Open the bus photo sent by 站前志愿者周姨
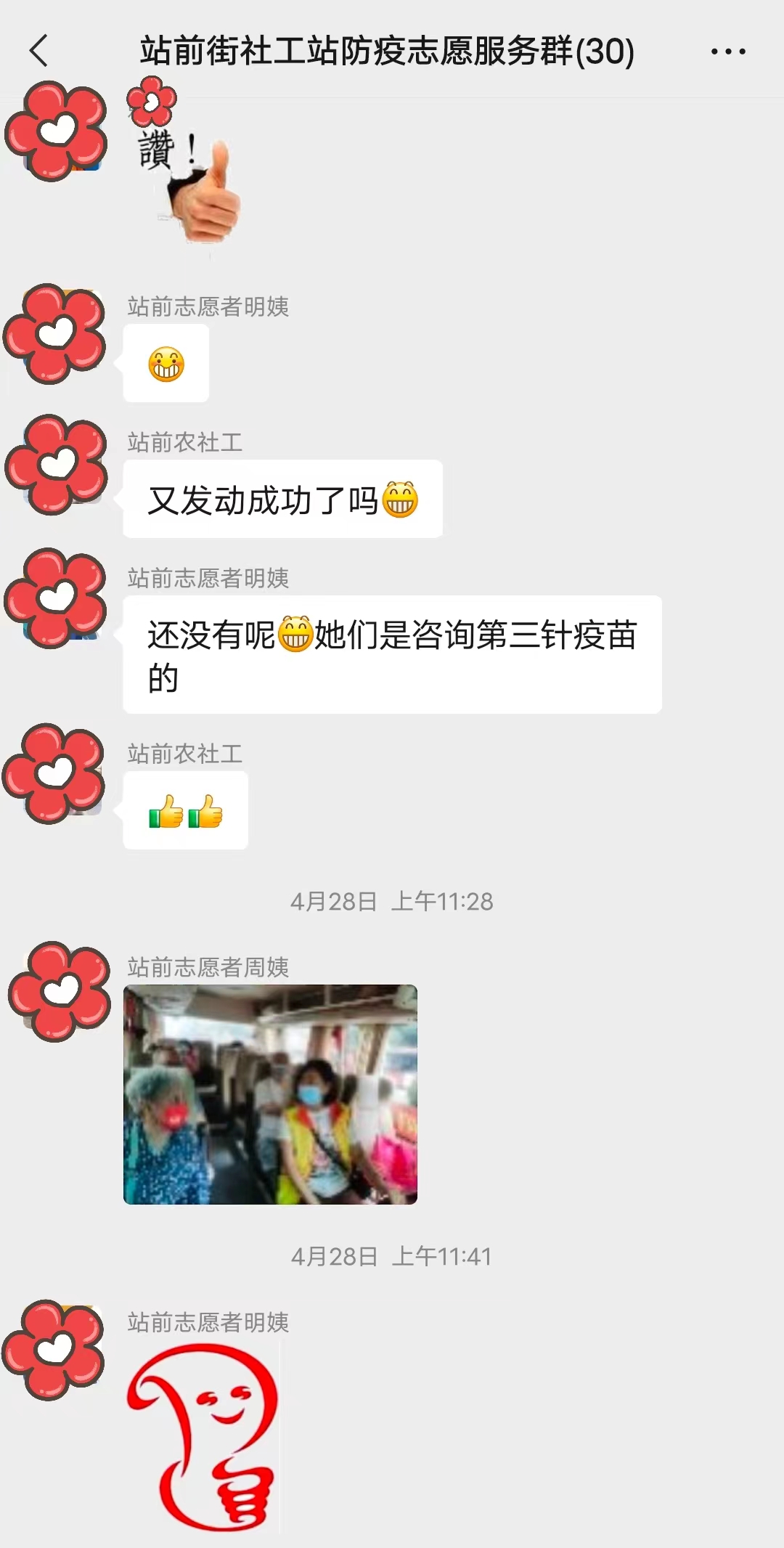The image size is (784, 1548). click(x=270, y=1093)
